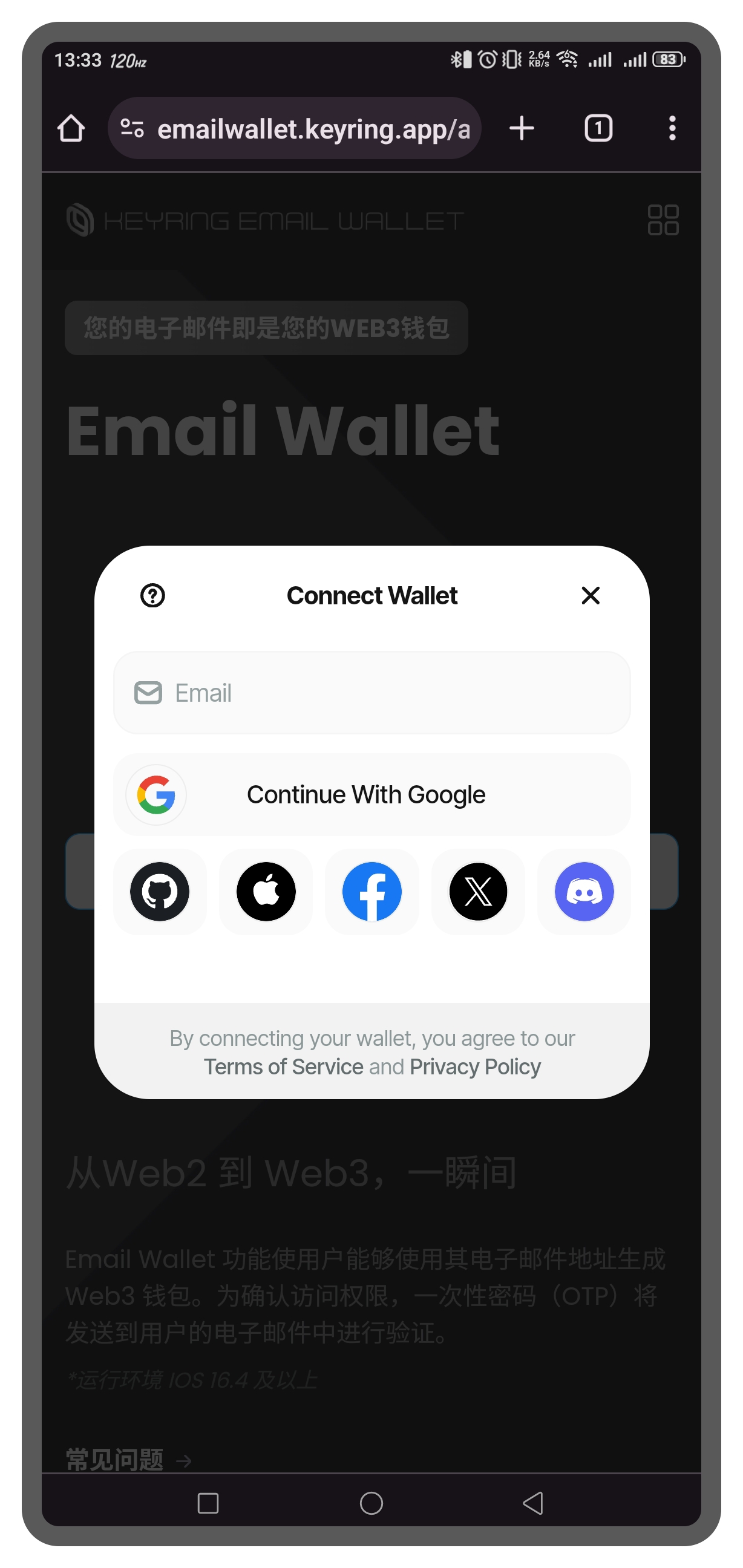The width and height of the screenshot is (743, 1568).
Task: Open the help question mark icon
Action: [153, 595]
